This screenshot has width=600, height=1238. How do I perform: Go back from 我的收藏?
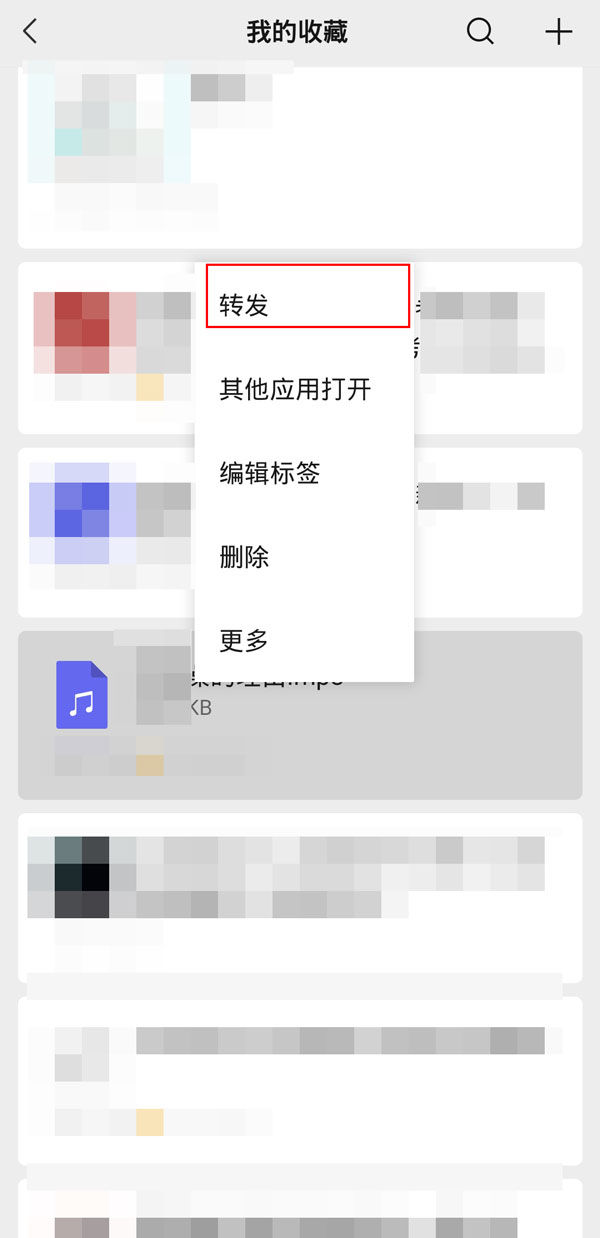30,32
